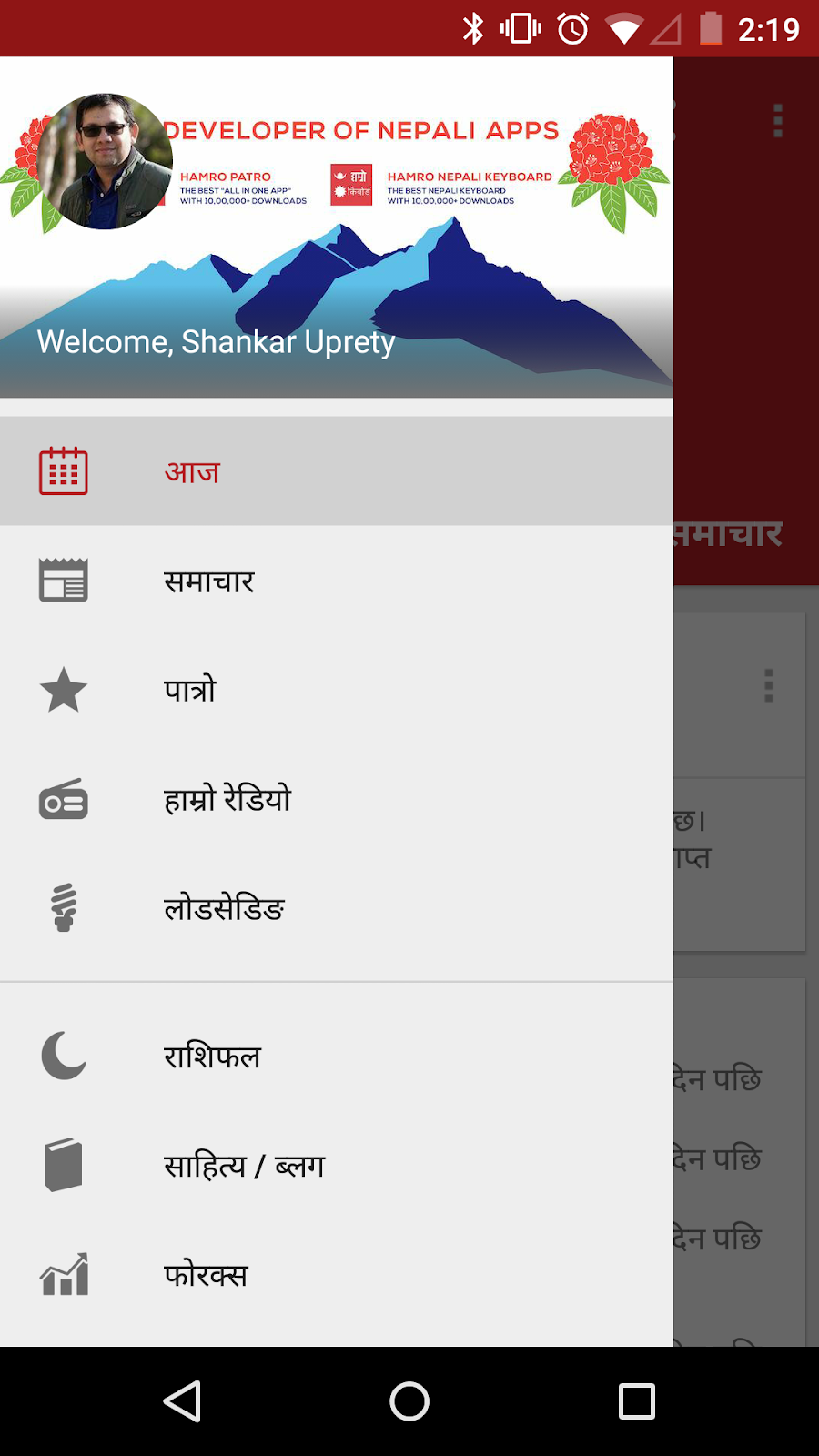Go to the home screen
This screenshot has width=819, height=1456.
(409, 1401)
